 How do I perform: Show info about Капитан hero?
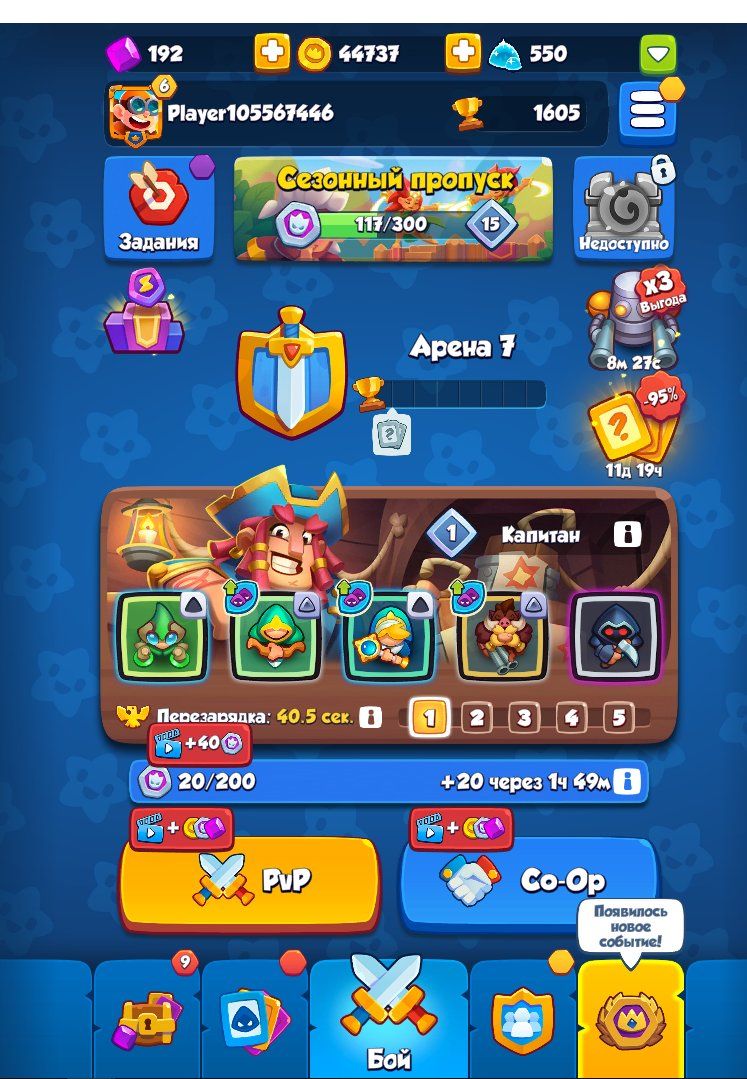point(627,535)
